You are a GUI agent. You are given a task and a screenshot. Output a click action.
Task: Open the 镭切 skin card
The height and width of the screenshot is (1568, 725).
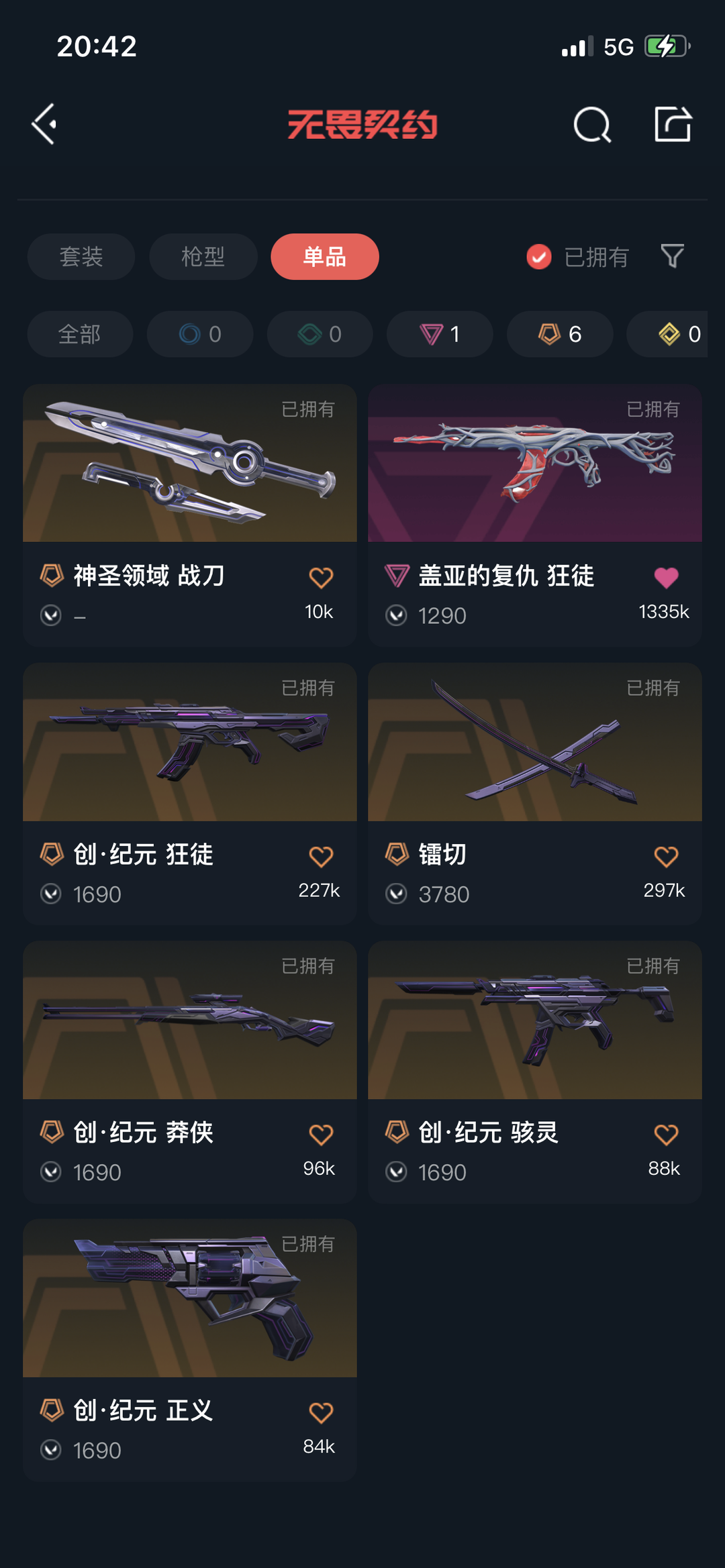click(x=535, y=794)
